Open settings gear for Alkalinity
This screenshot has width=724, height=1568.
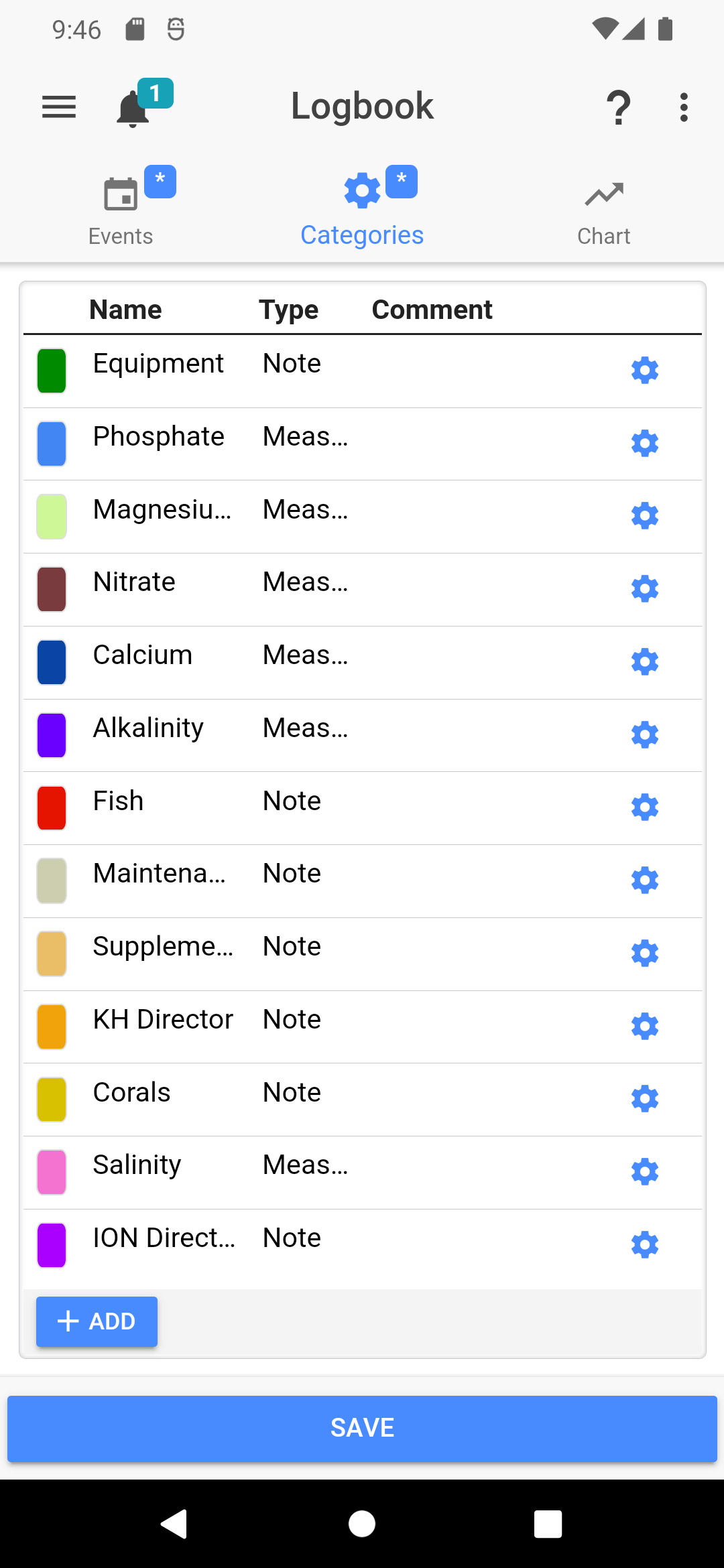645,735
